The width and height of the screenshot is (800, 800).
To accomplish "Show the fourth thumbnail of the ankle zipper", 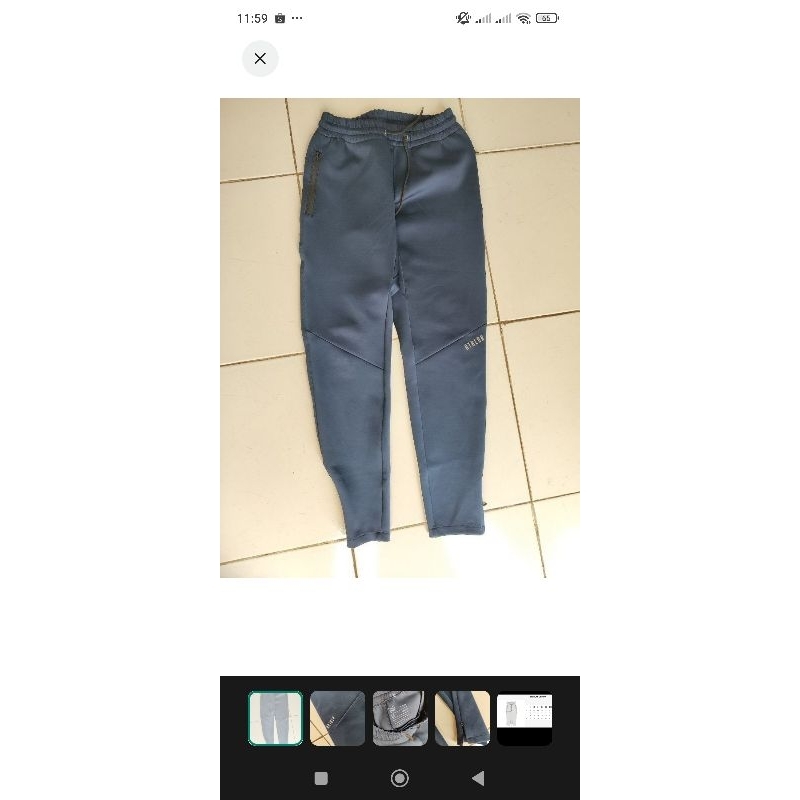I will 462,718.
